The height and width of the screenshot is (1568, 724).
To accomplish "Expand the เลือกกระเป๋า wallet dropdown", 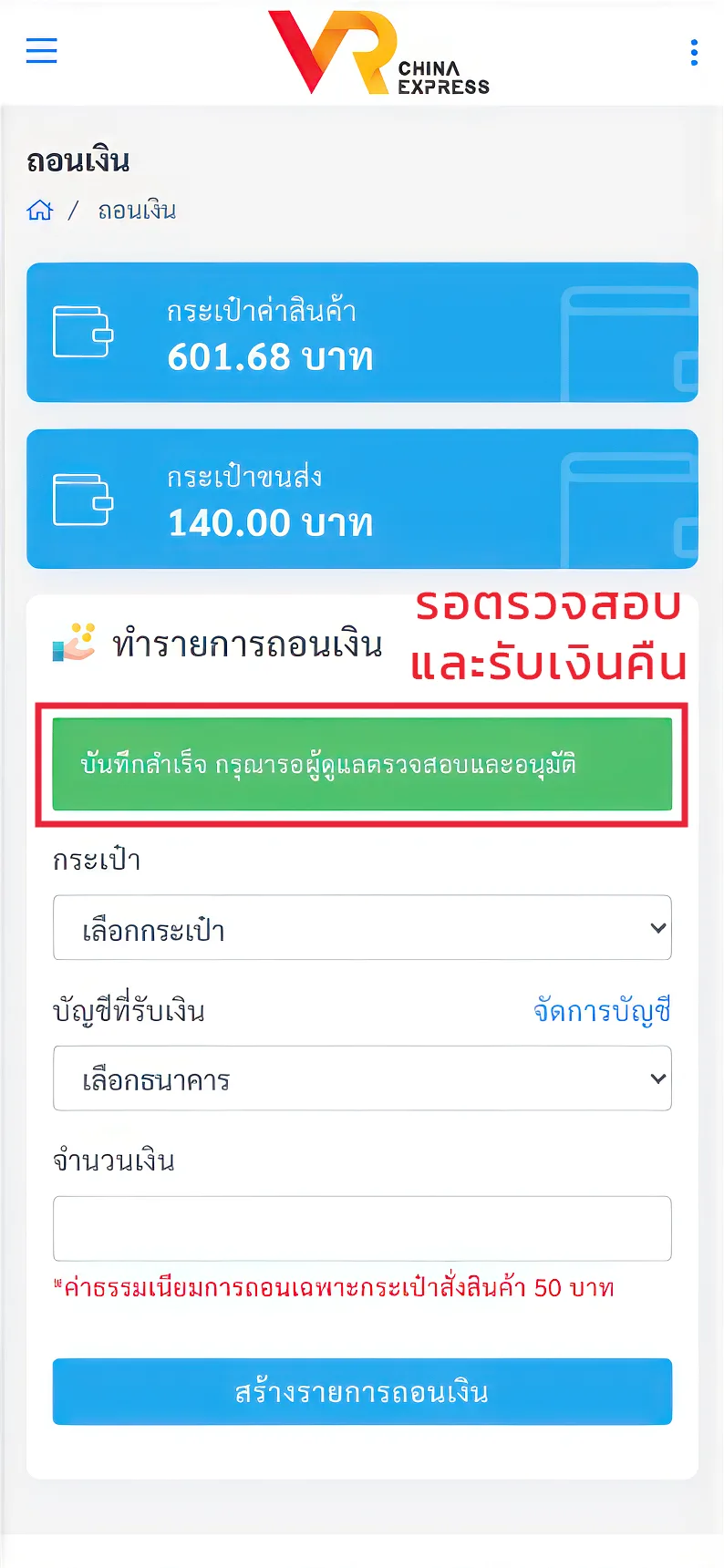I will 362,928.
